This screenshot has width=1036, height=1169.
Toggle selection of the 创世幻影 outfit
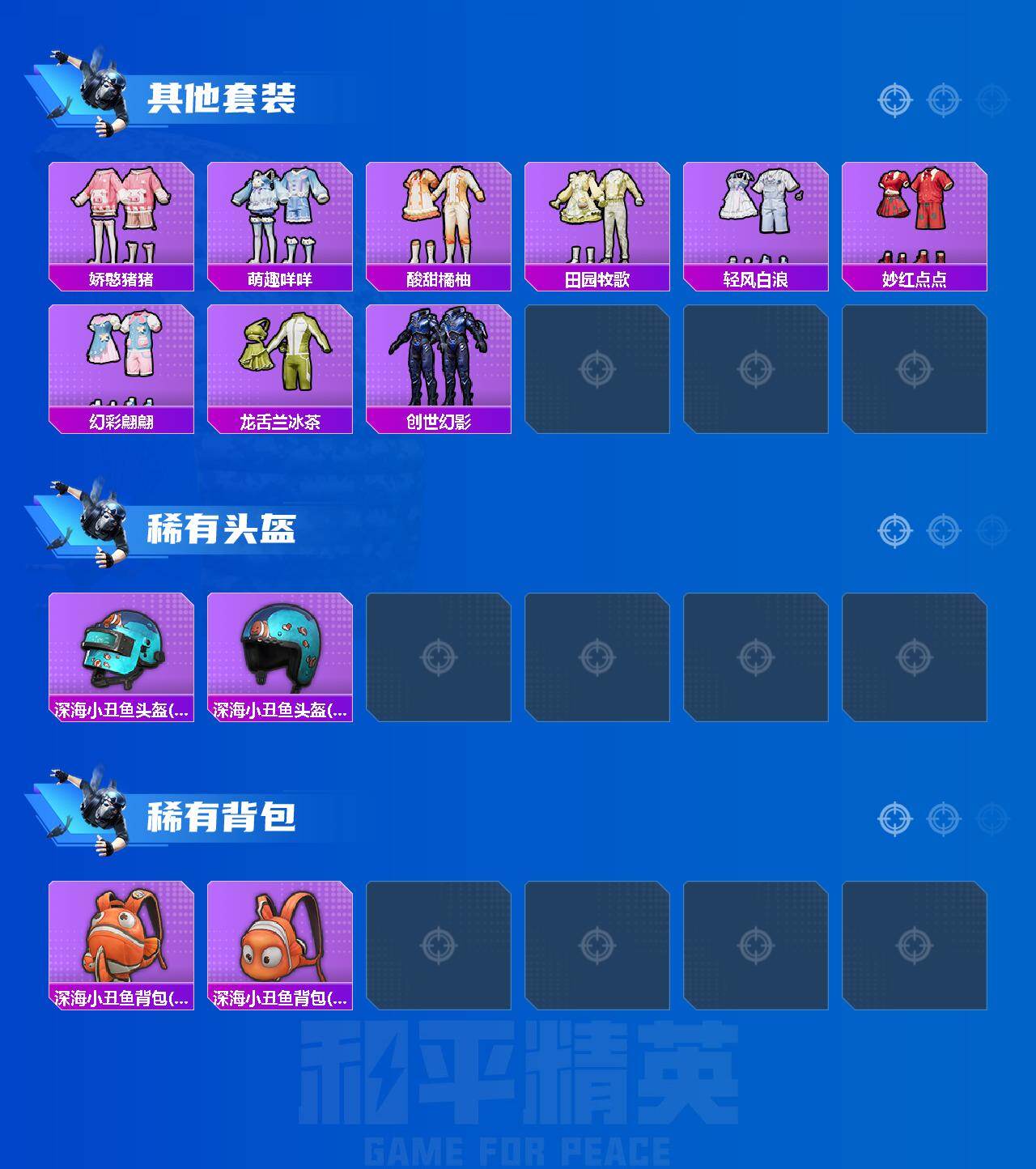(x=439, y=364)
